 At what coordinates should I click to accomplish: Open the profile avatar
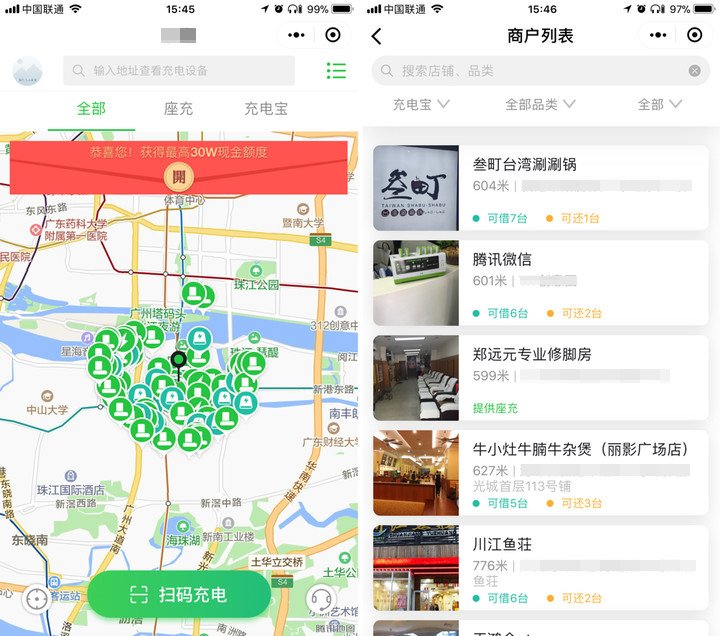27,71
